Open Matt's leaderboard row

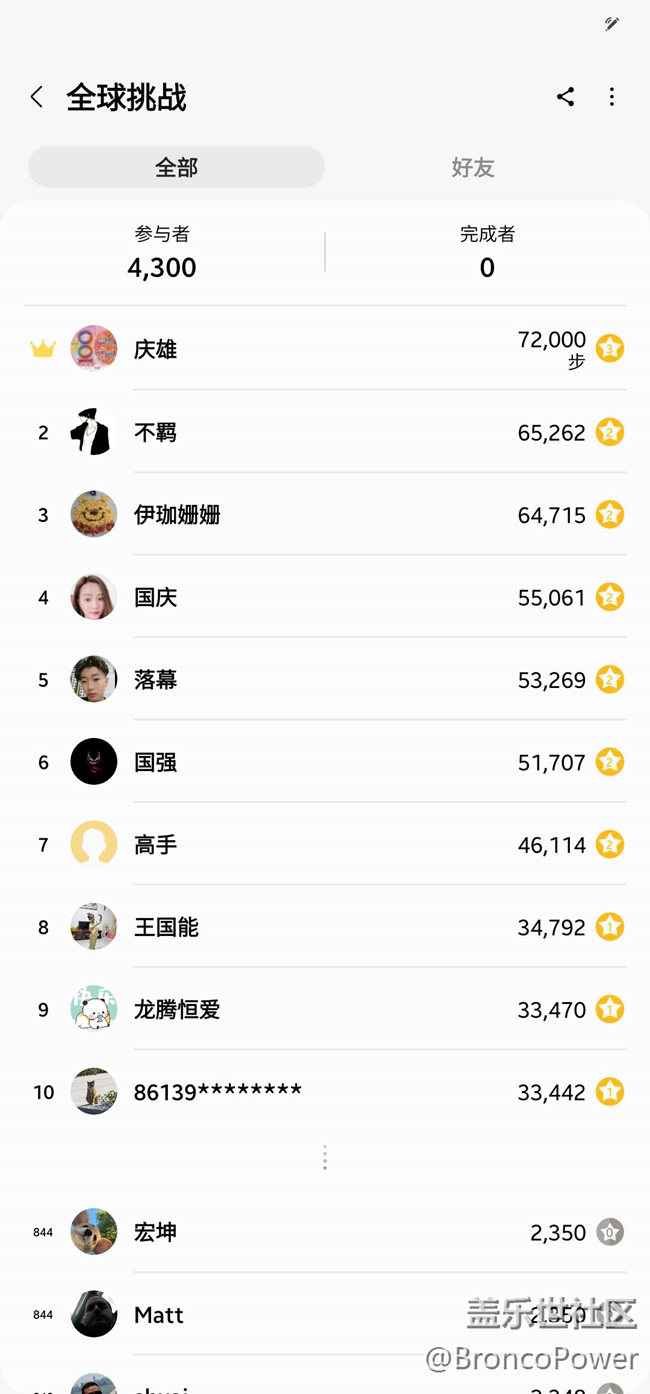(x=325, y=1314)
